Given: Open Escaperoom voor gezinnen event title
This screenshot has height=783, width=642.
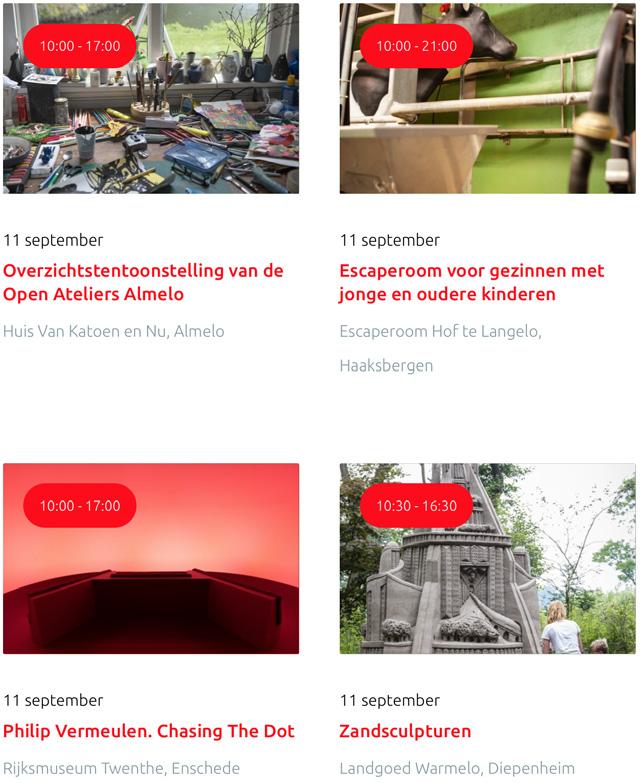Looking at the screenshot, I should point(471,282).
